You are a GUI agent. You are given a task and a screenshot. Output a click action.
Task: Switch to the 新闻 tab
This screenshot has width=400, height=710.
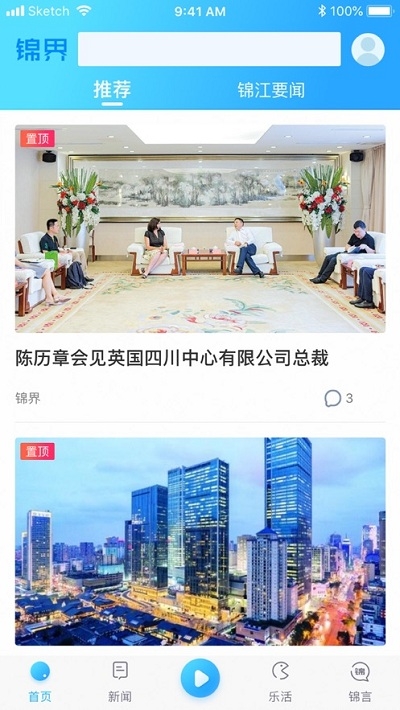coord(120,681)
